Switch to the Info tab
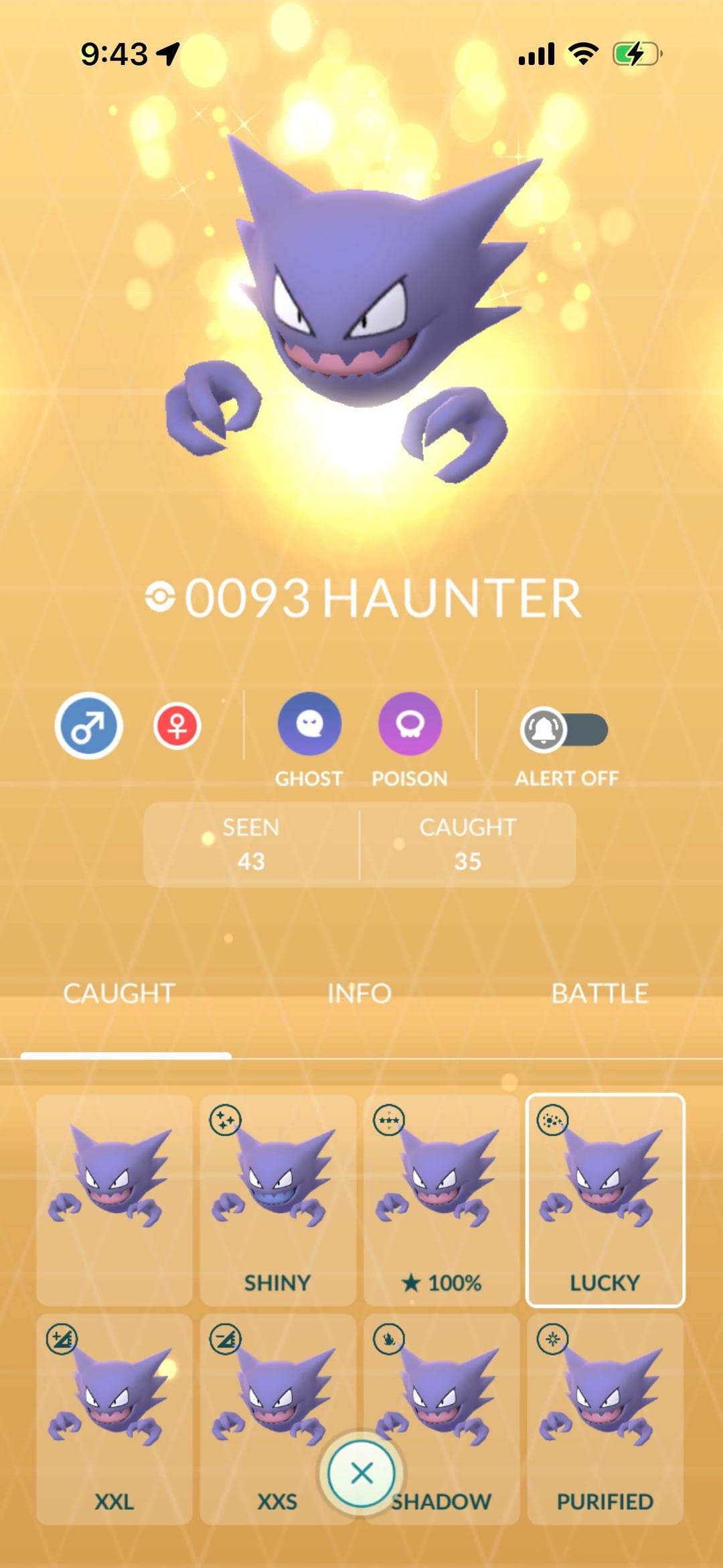 tap(359, 993)
